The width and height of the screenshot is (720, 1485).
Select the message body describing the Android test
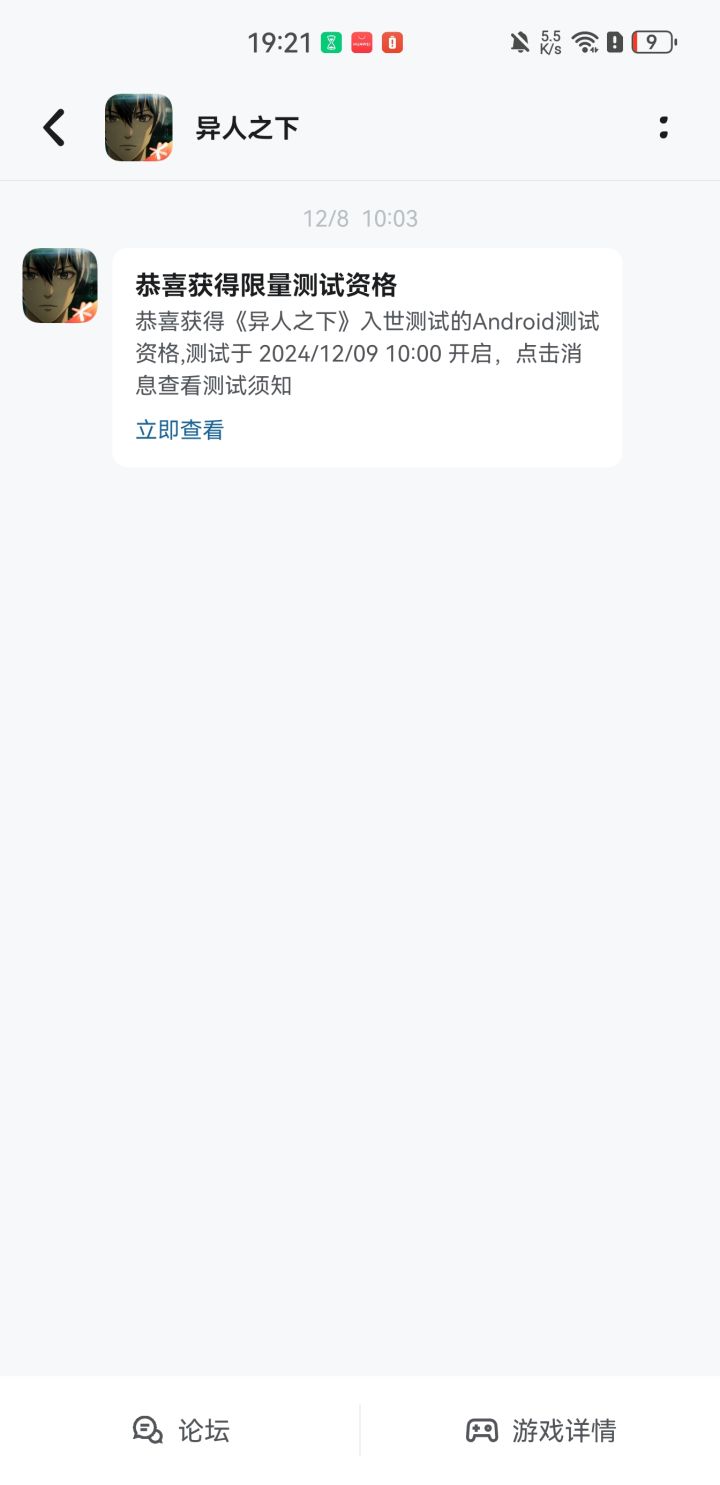point(366,352)
